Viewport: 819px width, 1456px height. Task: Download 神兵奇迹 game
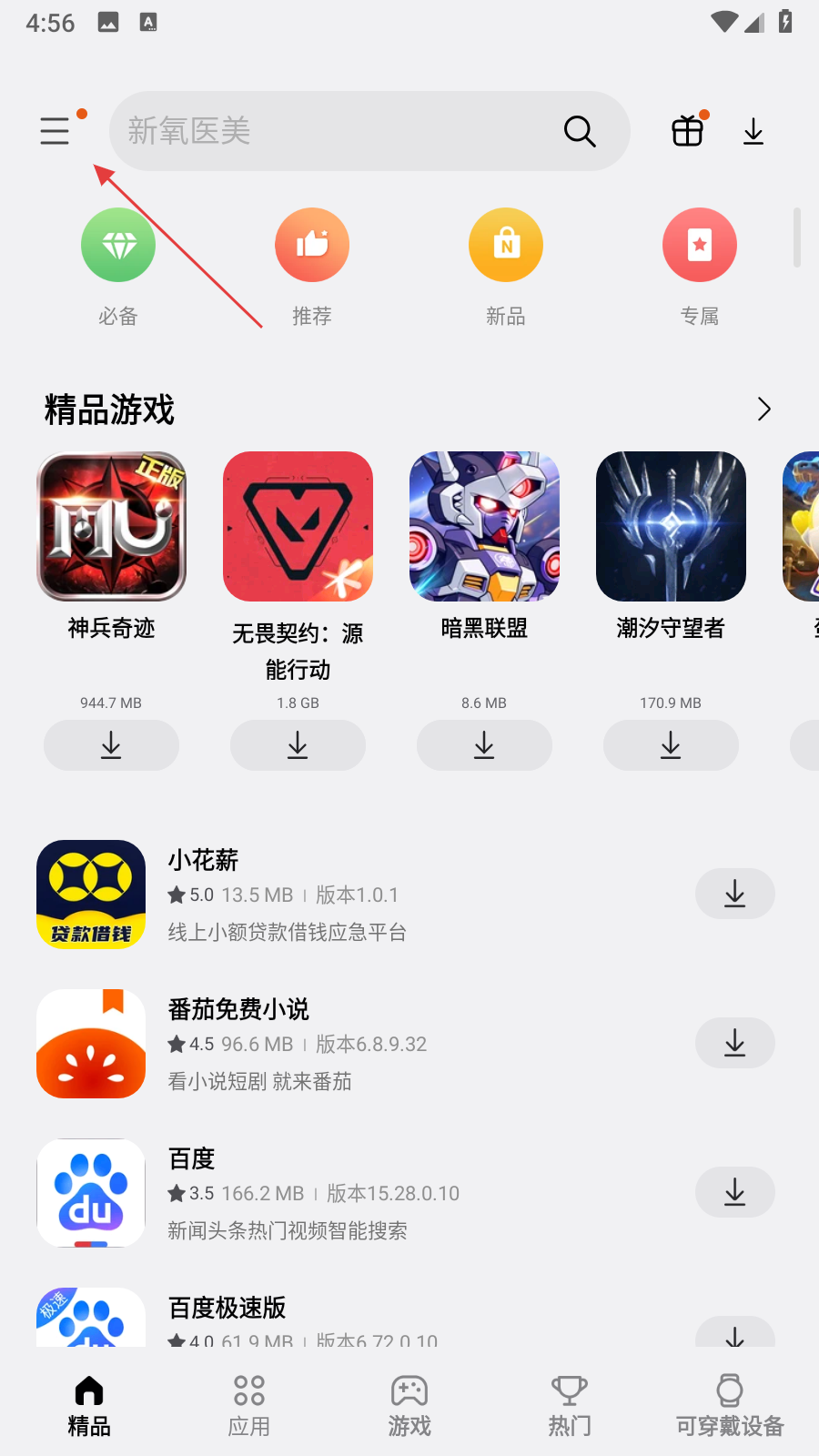point(111,745)
